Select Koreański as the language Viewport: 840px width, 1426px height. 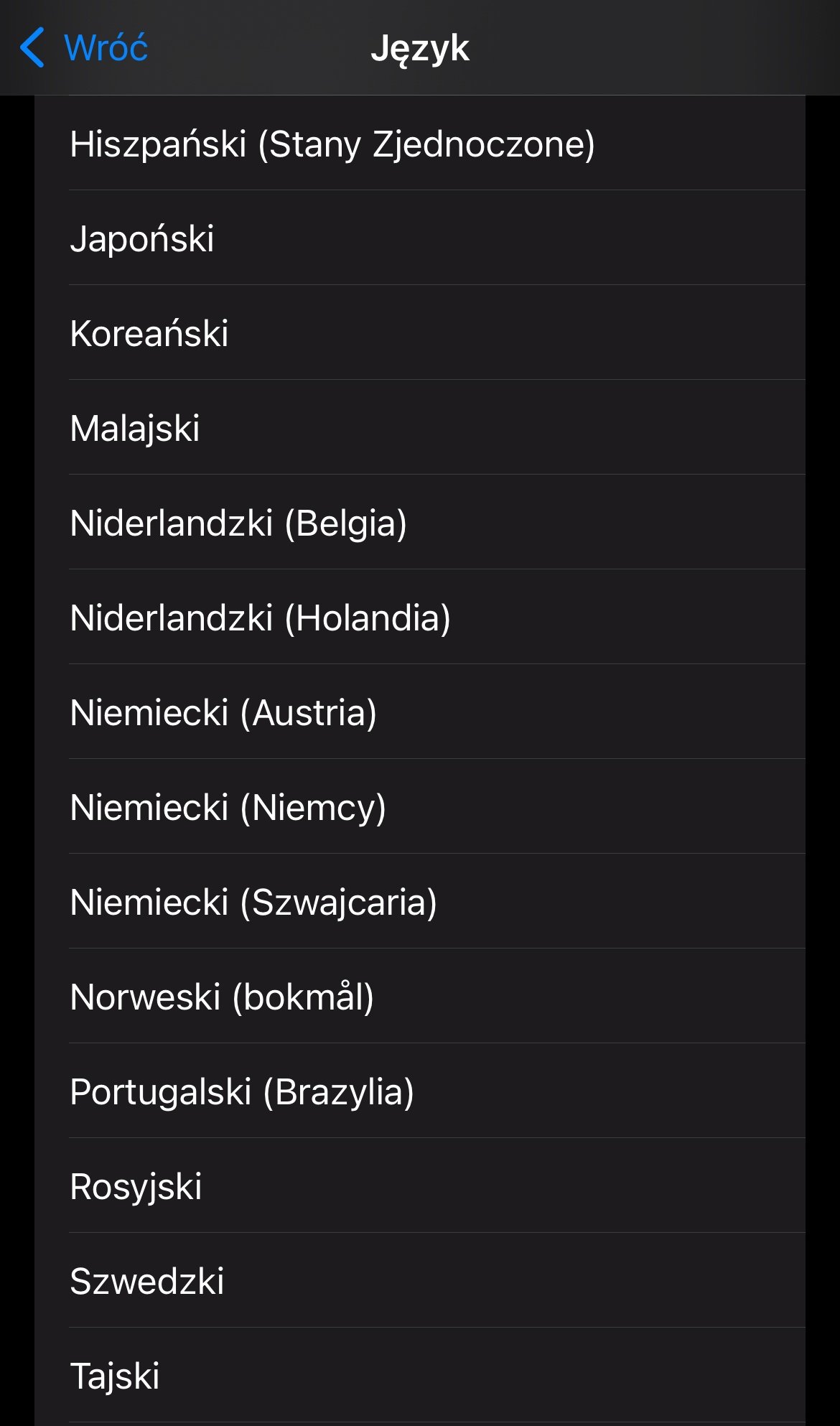pos(420,332)
